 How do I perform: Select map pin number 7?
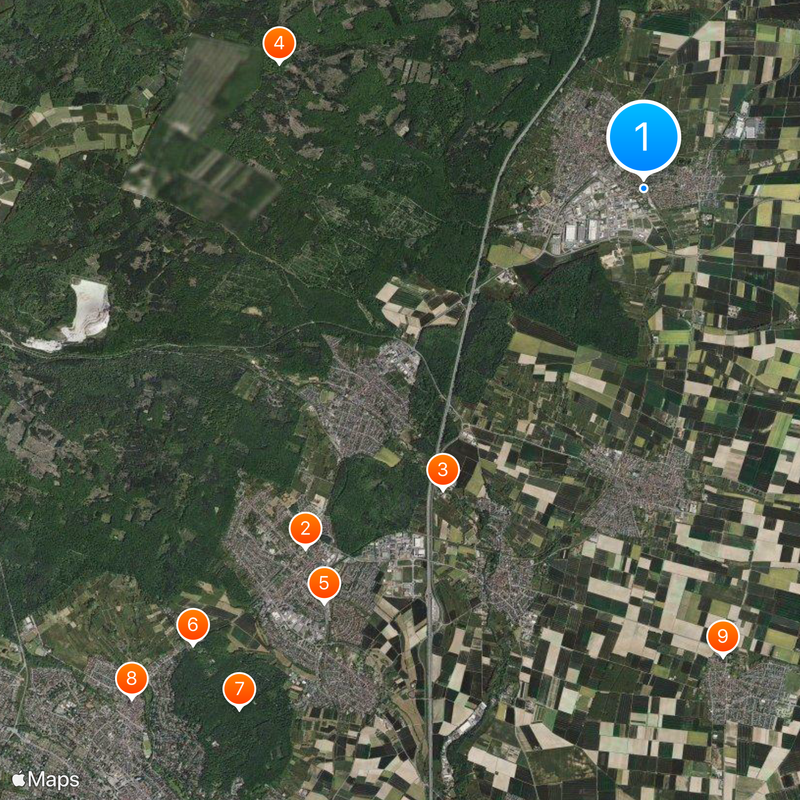tap(239, 689)
